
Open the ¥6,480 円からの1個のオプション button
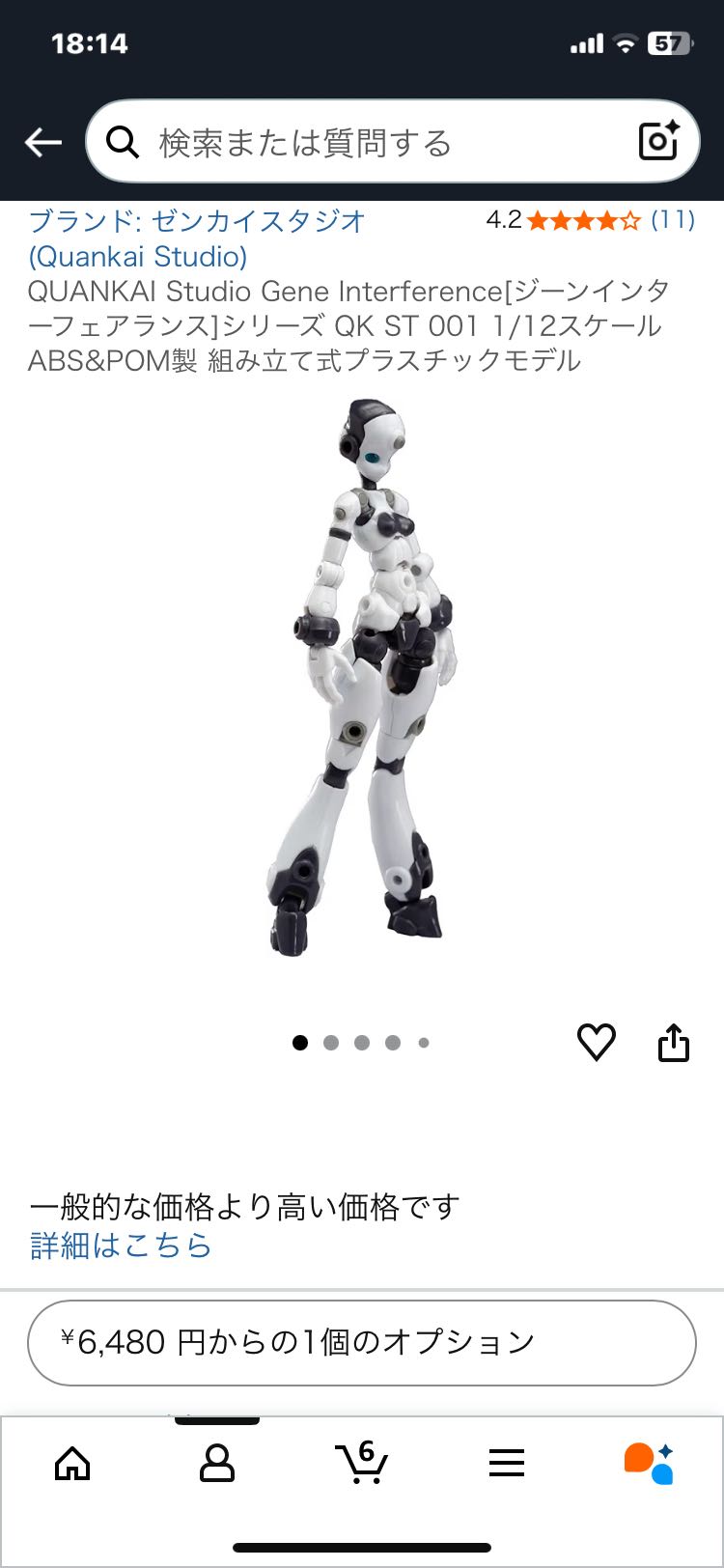point(362,1342)
